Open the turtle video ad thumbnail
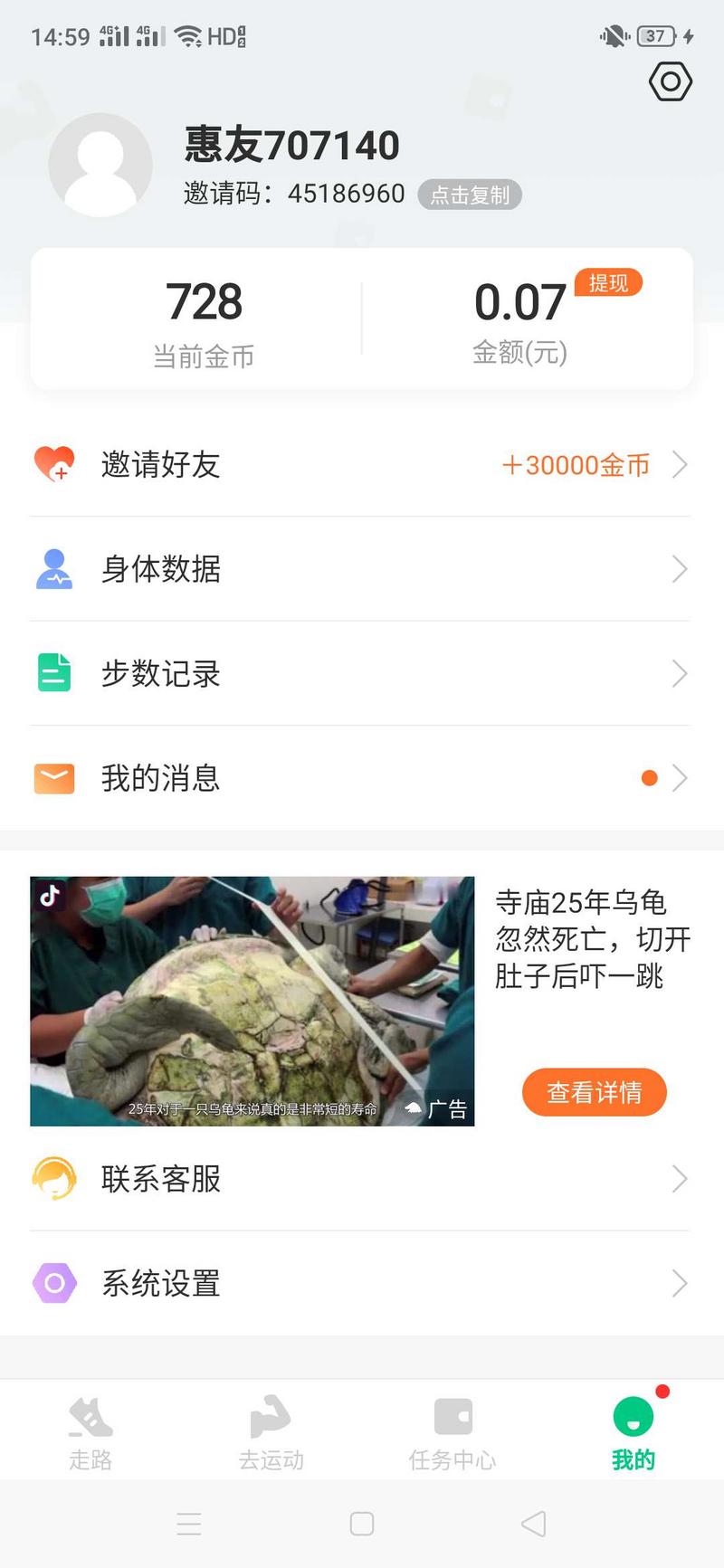Image resolution: width=724 pixels, height=1568 pixels. [252, 1001]
